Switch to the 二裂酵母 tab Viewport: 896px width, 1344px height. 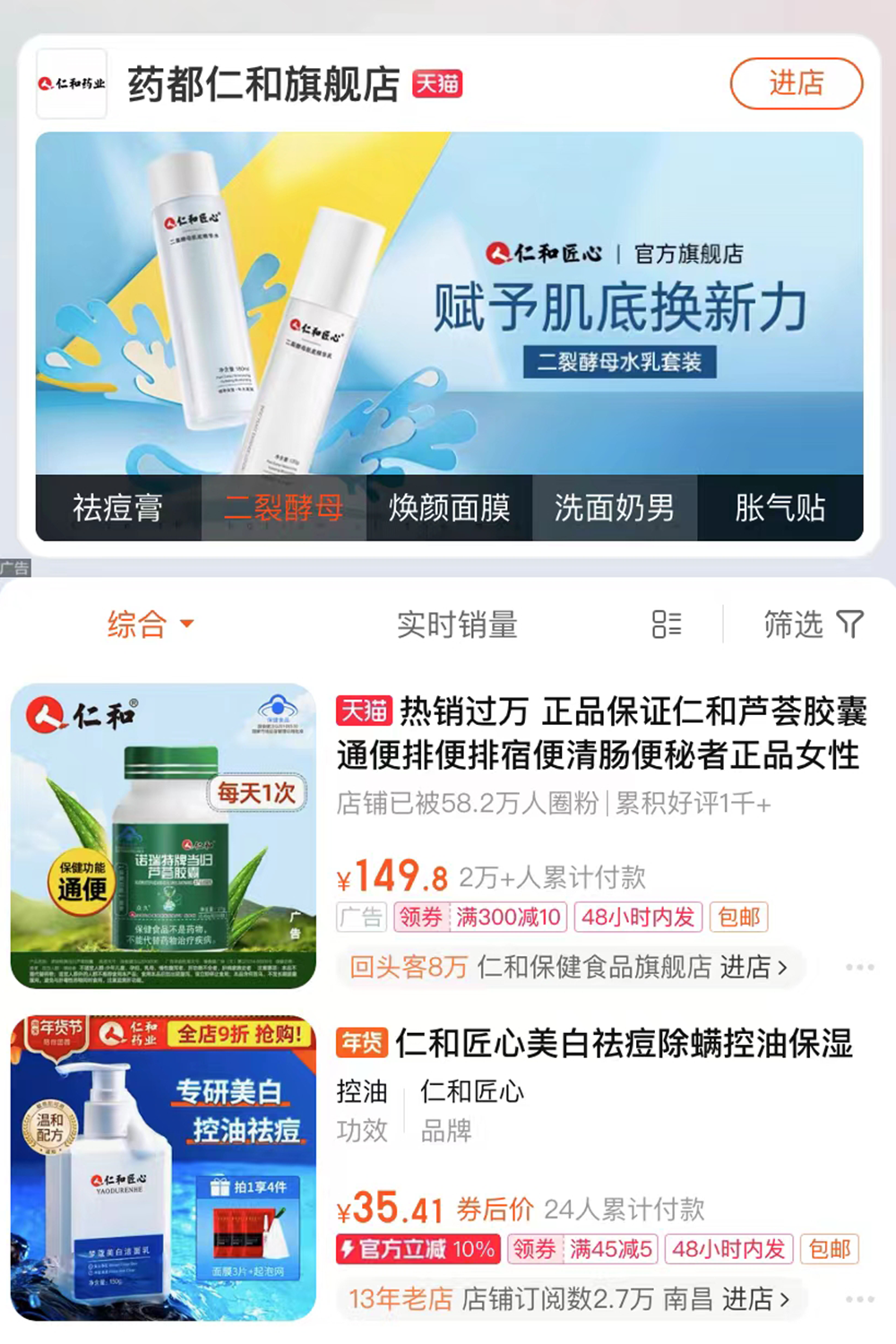pyautogui.click(x=284, y=508)
